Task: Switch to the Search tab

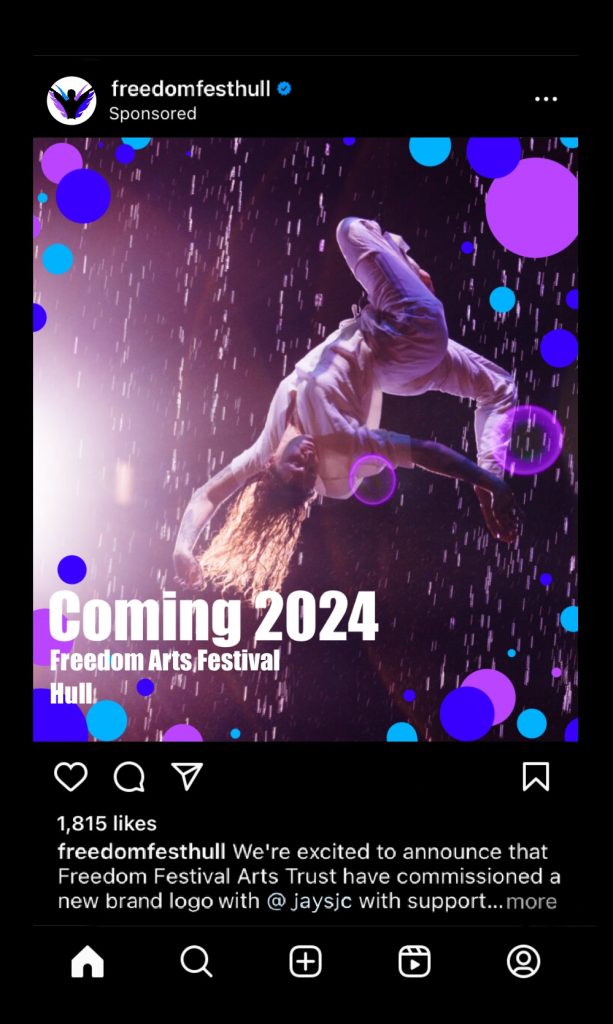Action: click(196, 962)
